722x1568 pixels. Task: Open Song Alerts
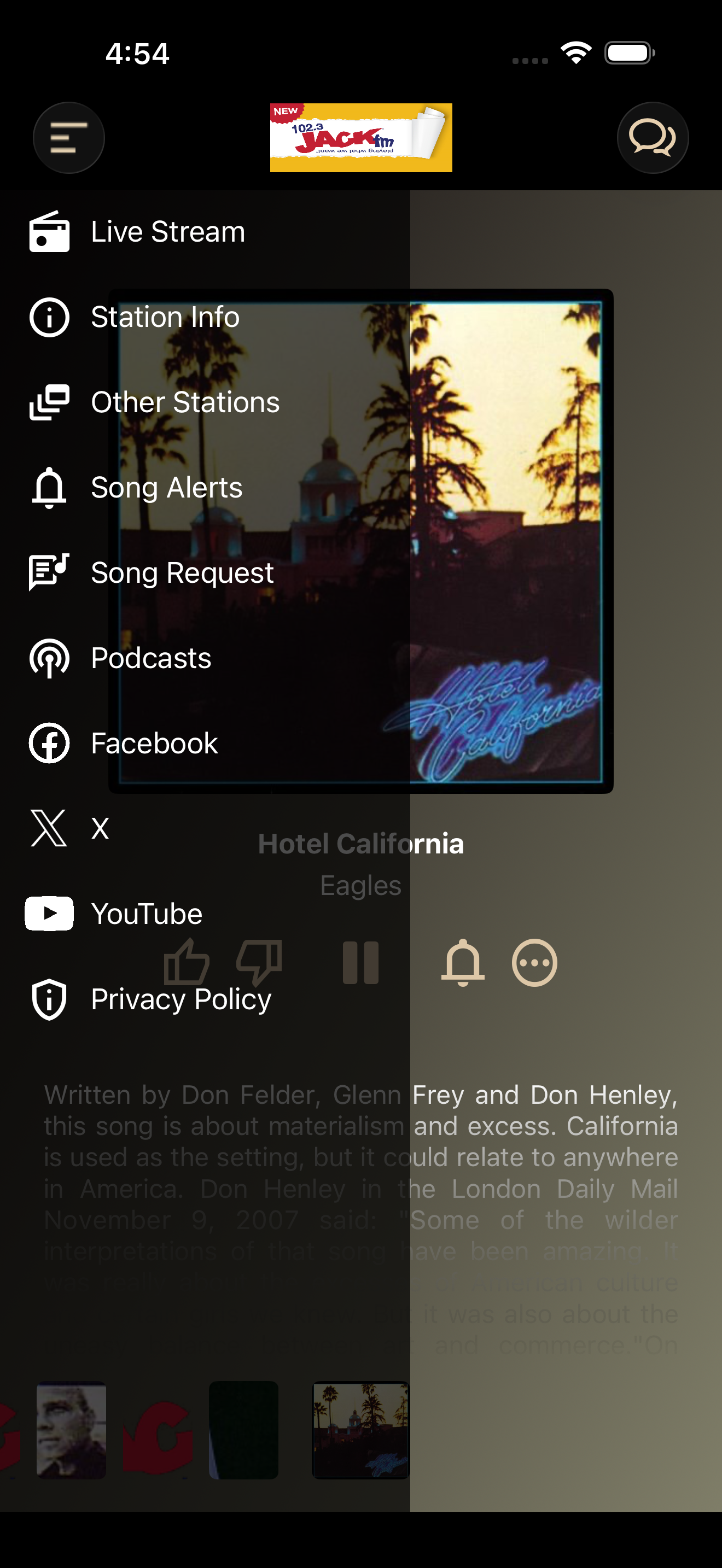point(205,488)
